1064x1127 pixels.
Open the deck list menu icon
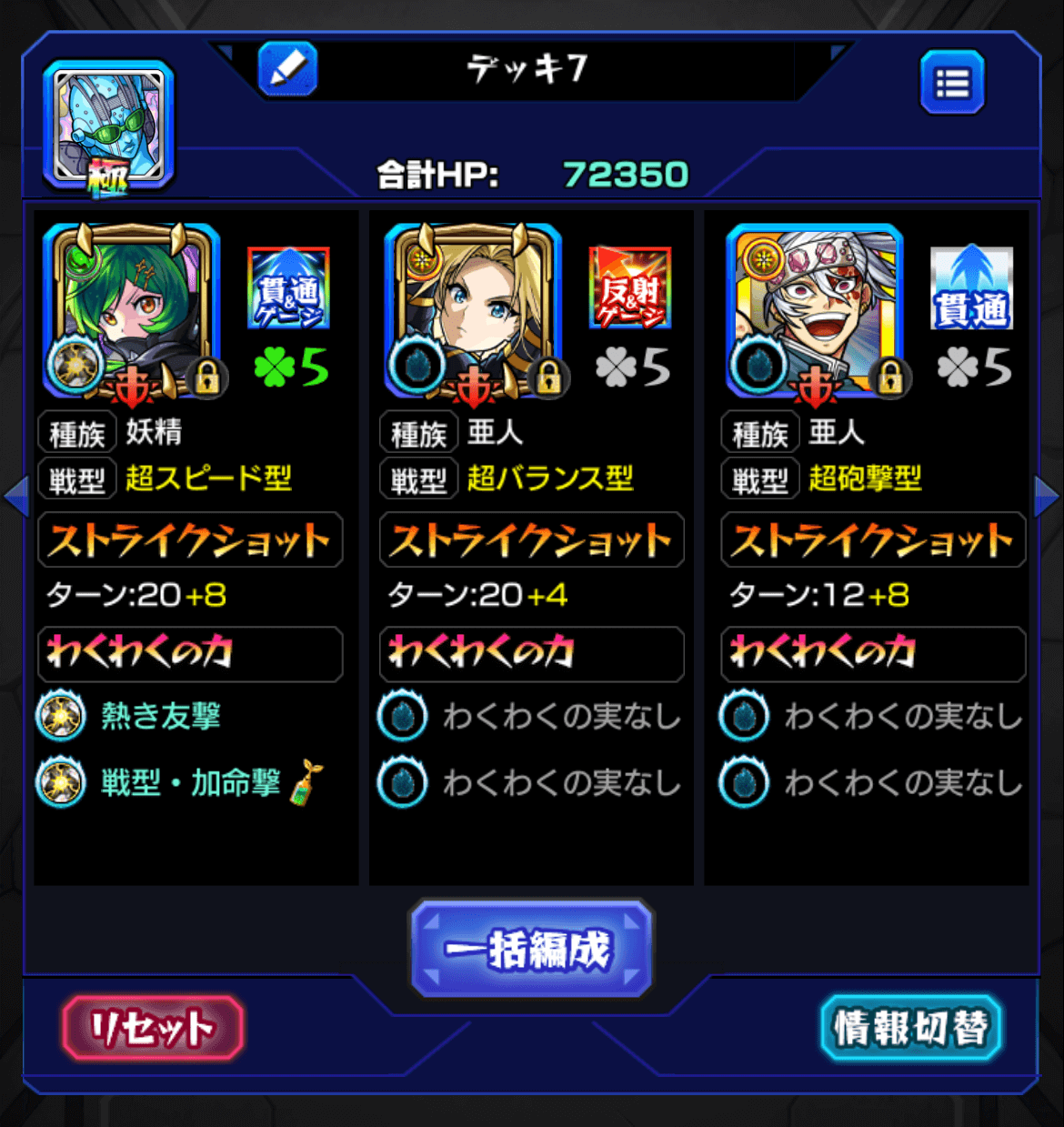tap(952, 83)
